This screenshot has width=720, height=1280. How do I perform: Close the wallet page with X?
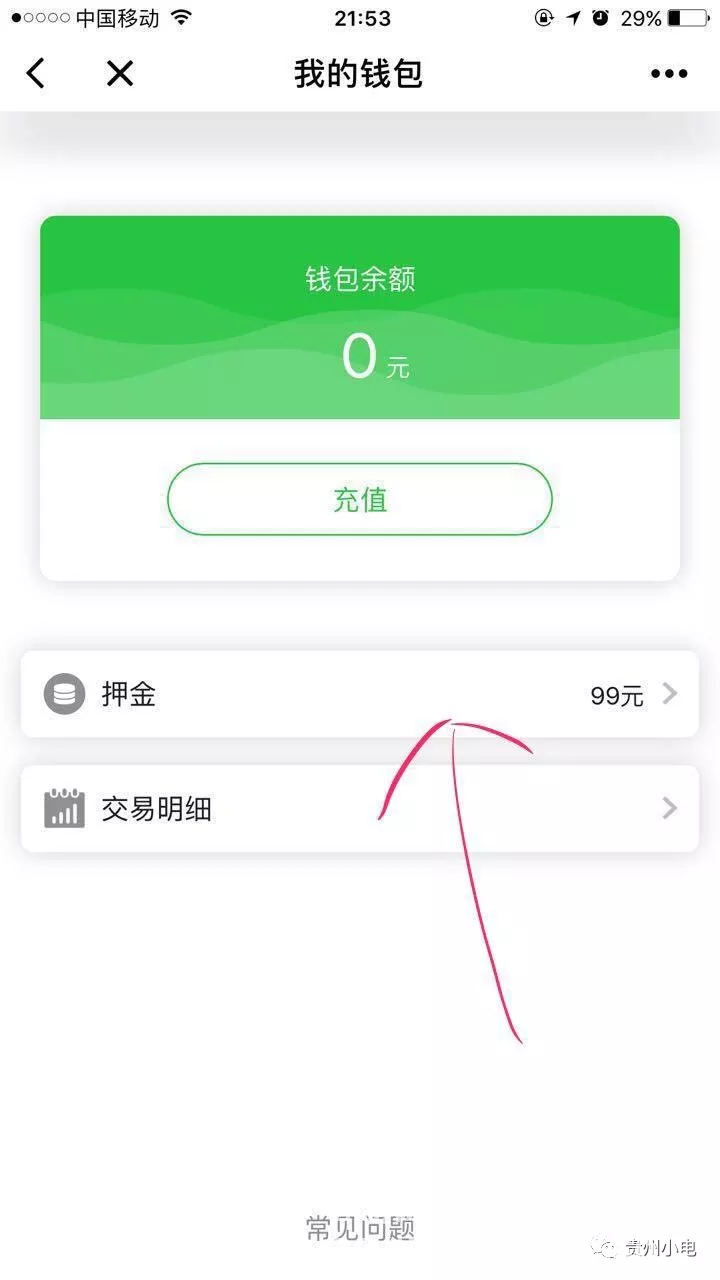click(x=120, y=73)
